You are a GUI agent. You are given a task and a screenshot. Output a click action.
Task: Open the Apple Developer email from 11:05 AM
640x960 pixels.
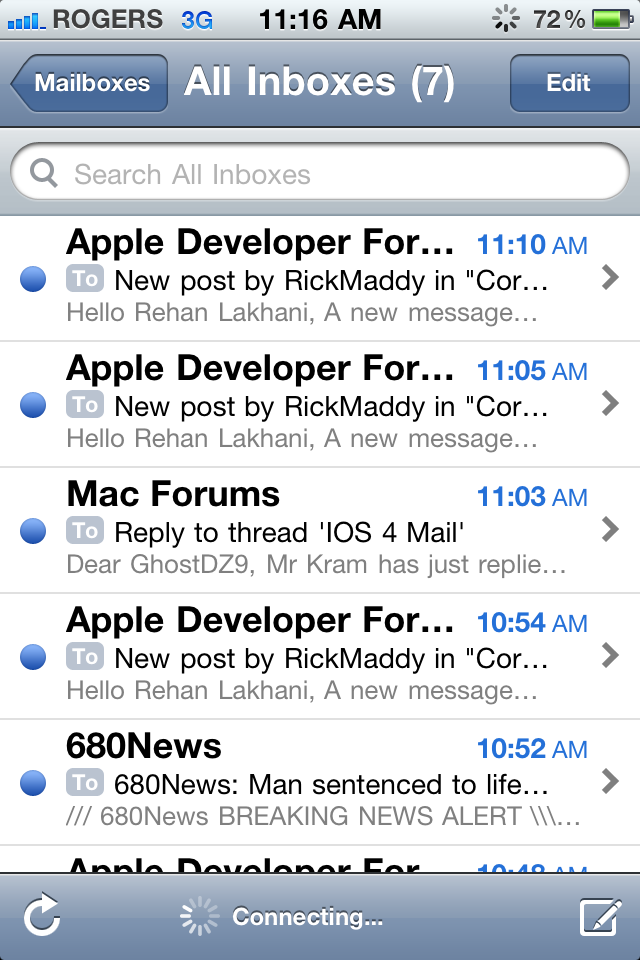[320, 404]
